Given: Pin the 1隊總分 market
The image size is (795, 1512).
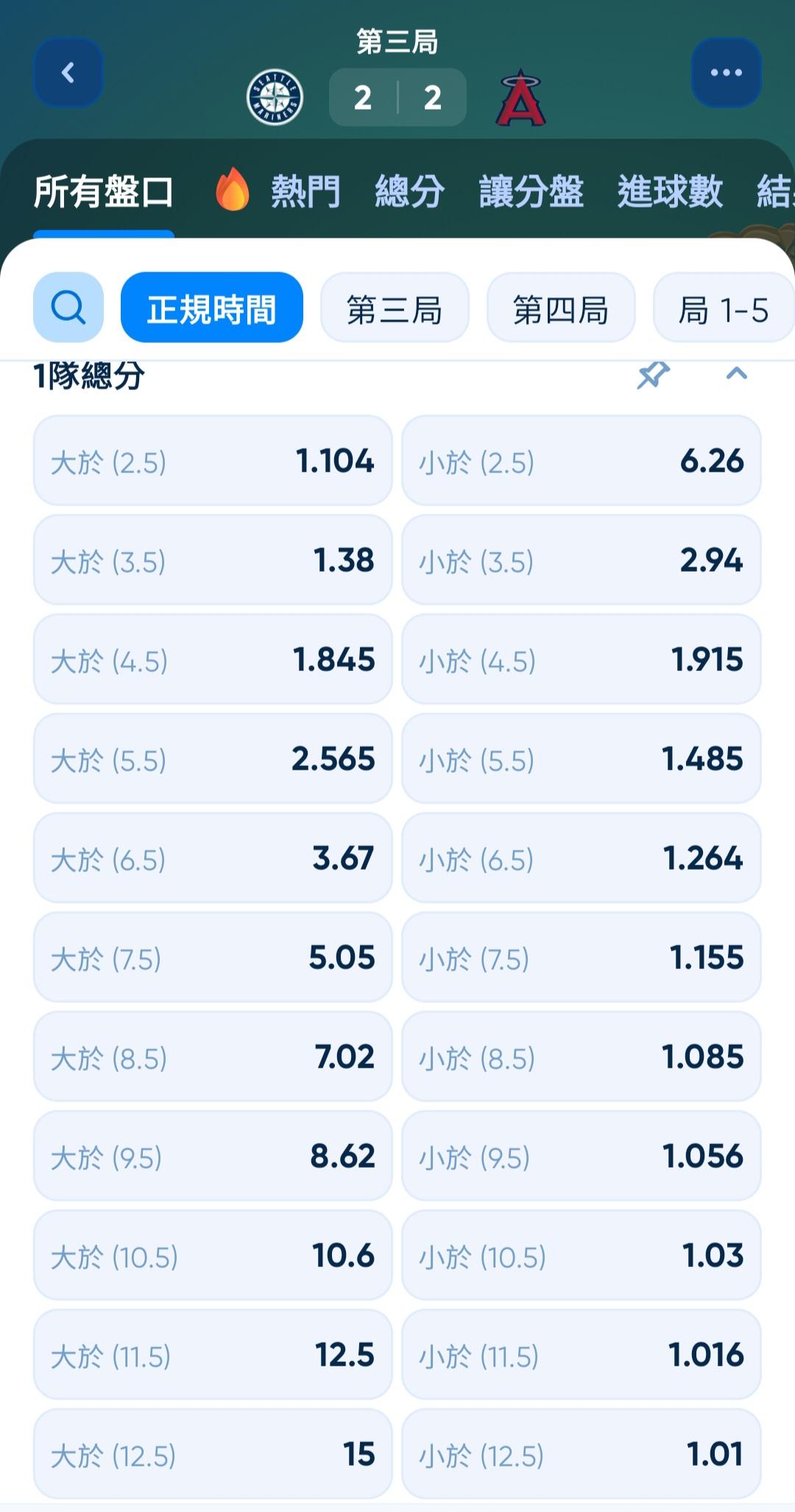Looking at the screenshot, I should point(653,375).
